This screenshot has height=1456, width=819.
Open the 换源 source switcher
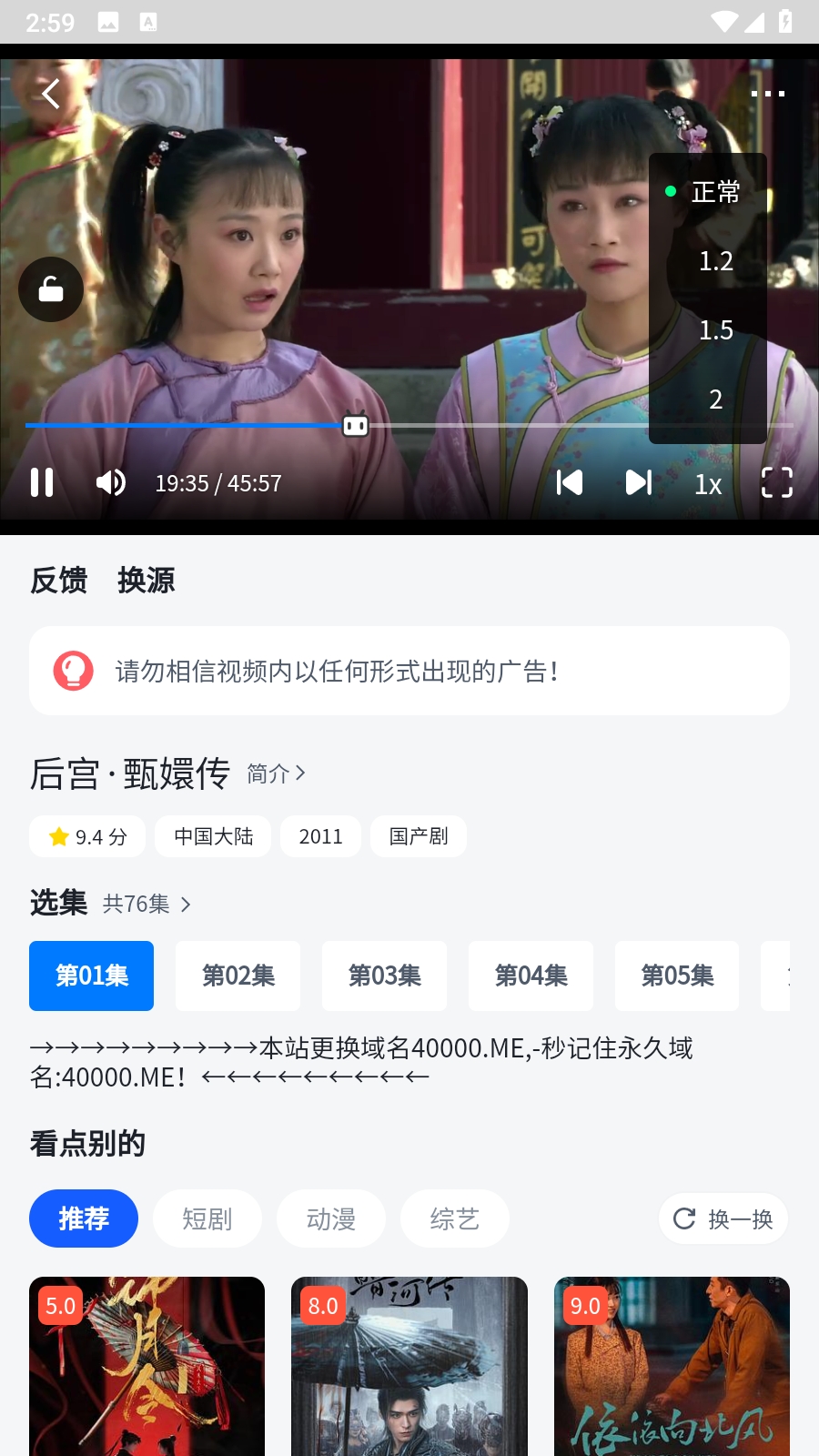pyautogui.click(x=146, y=580)
